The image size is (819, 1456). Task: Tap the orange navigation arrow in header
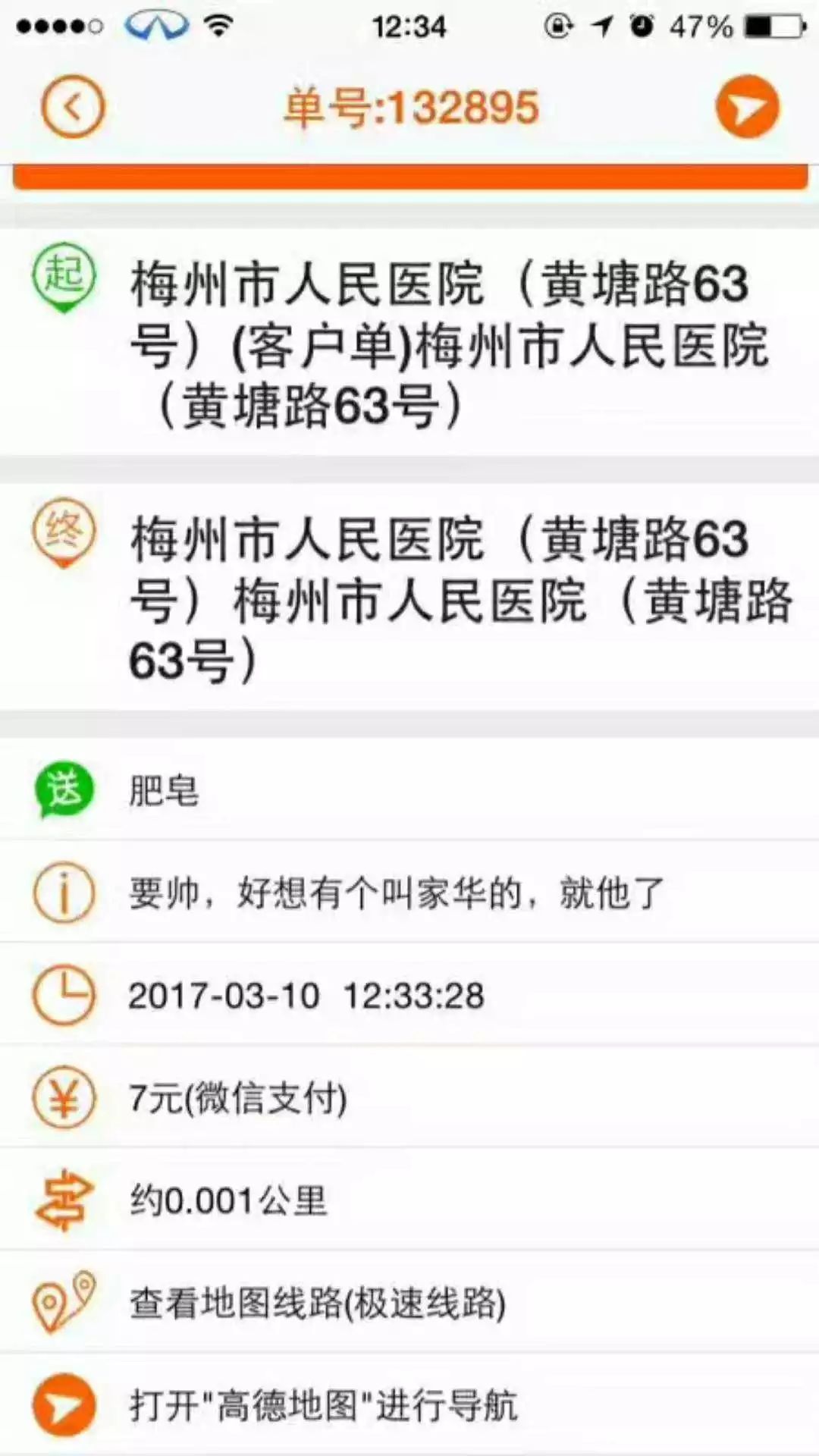pyautogui.click(x=747, y=107)
